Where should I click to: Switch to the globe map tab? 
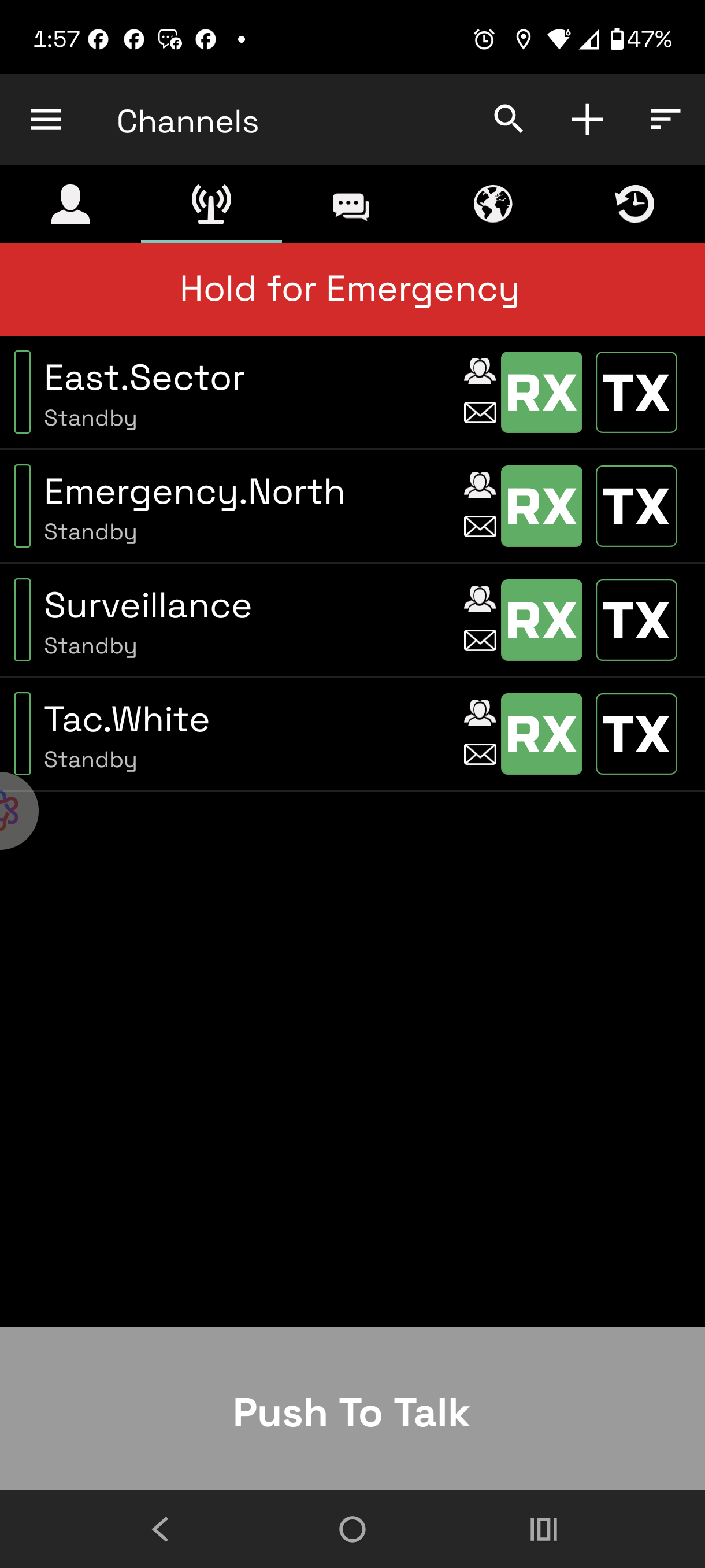click(x=493, y=205)
